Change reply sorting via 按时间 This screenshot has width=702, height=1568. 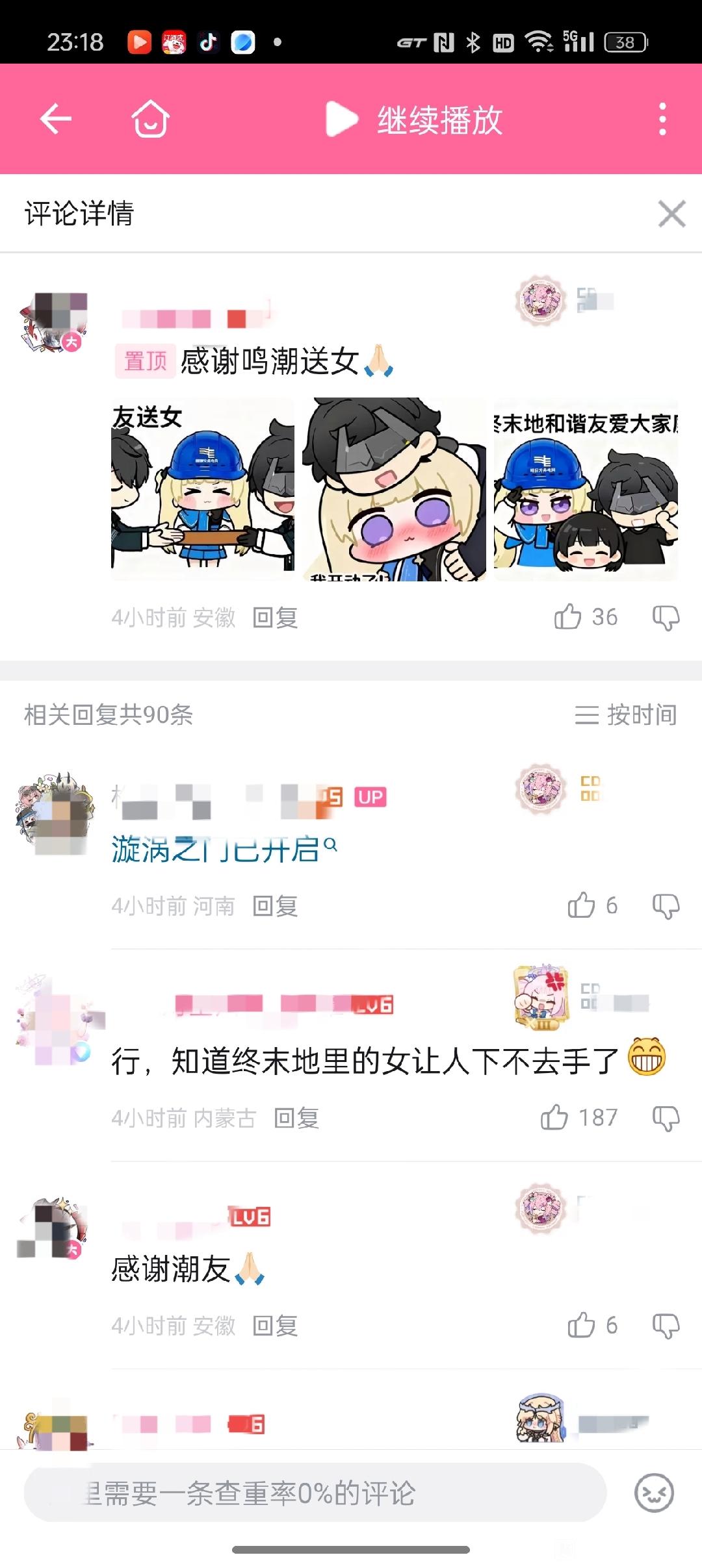pos(626,714)
